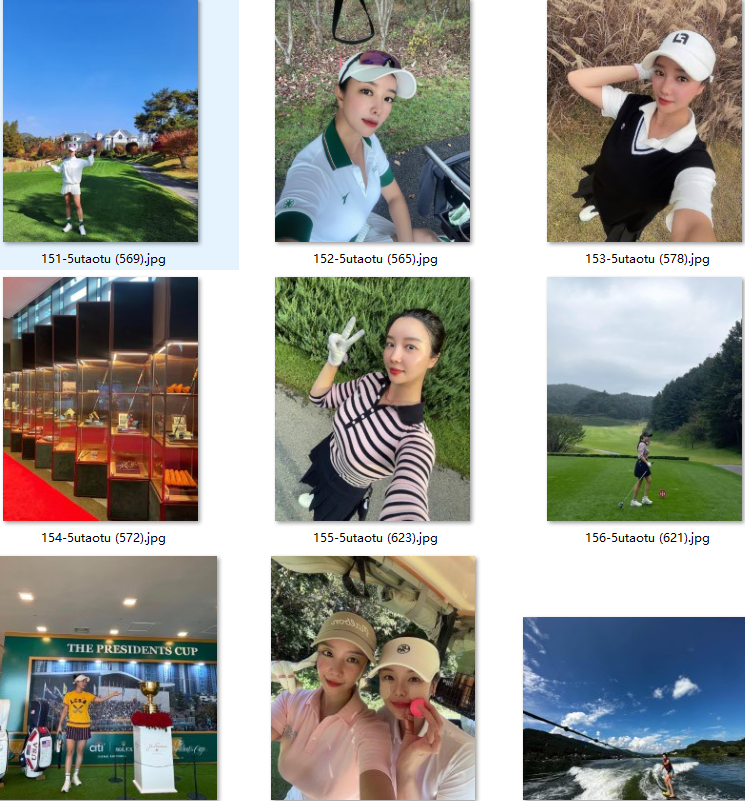Image resolution: width=745 pixels, height=801 pixels.
Task: Open the 155-5utaotu (623).jpg picture
Action: point(372,399)
